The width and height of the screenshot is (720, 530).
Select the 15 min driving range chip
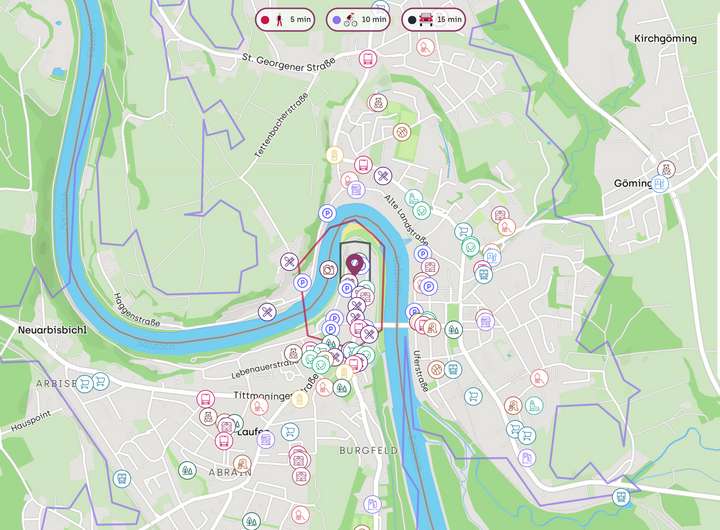(x=434, y=19)
